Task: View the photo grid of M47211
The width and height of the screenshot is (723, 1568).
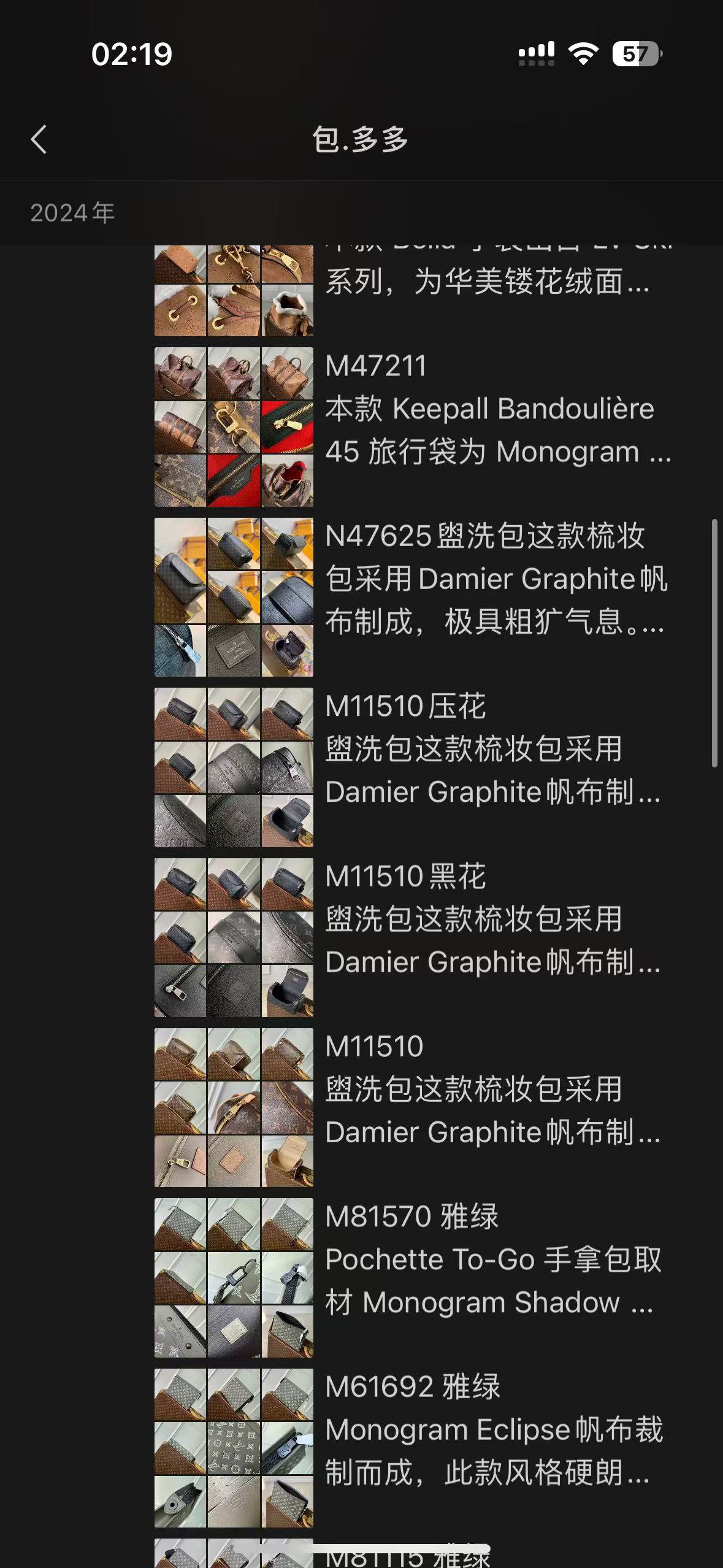Action: pos(234,427)
